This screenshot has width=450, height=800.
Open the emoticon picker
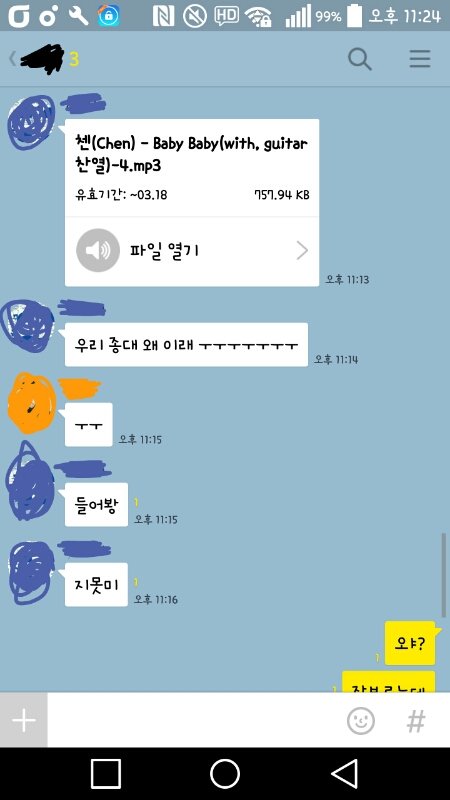(x=361, y=721)
